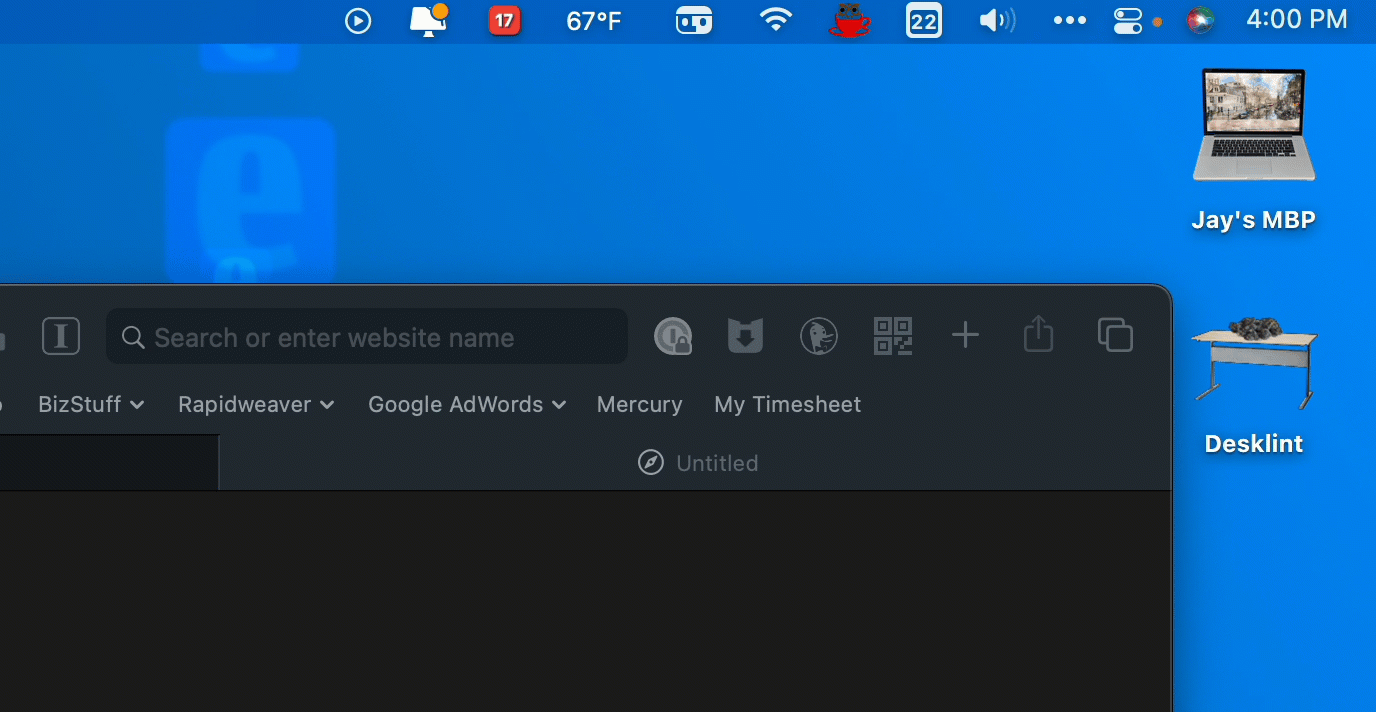
Task: Open the Desklint desktop icon
Action: click(x=1253, y=365)
